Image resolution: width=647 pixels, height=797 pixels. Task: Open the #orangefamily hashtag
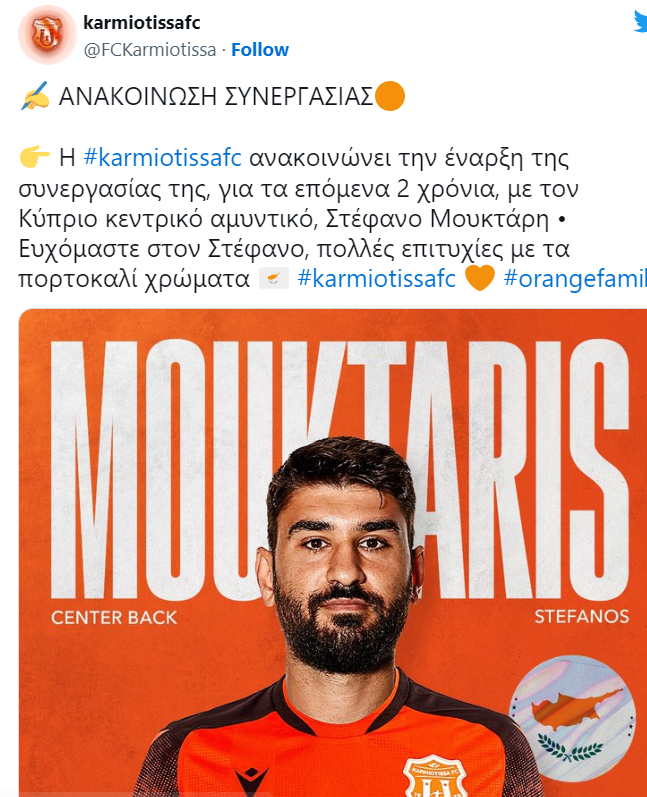click(x=574, y=277)
